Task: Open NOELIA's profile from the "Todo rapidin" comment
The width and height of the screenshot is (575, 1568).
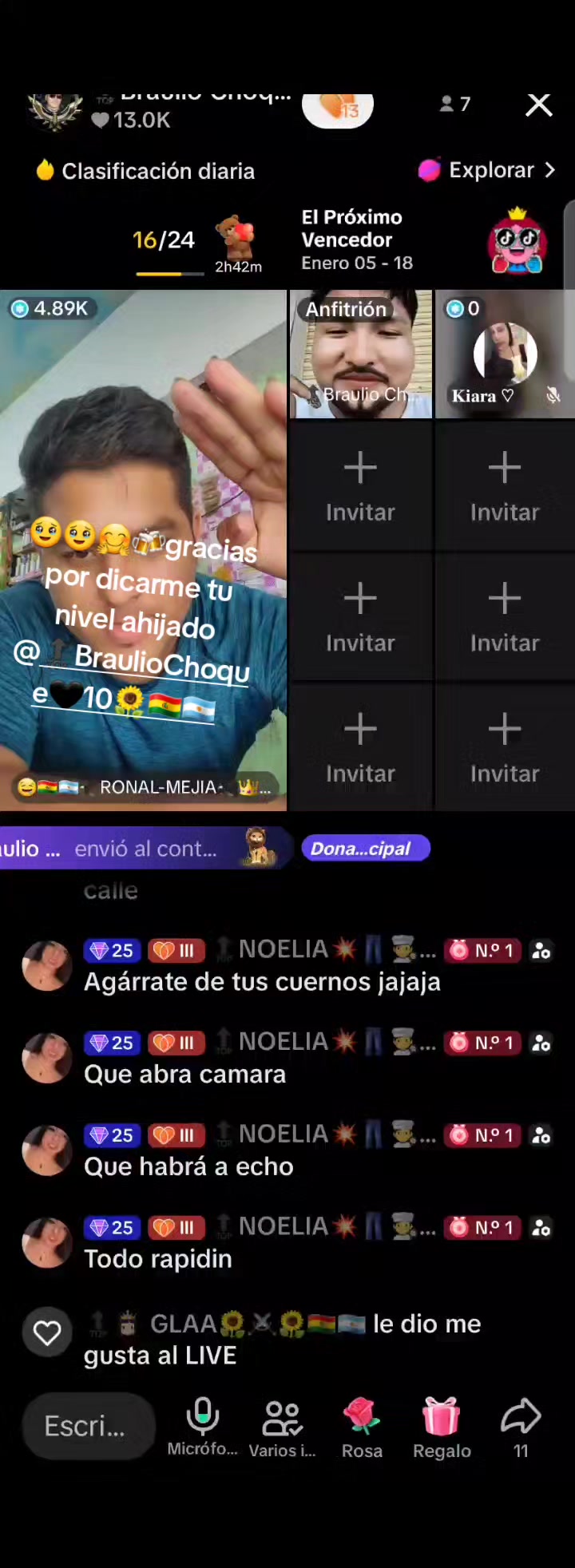Action: 46,1242
